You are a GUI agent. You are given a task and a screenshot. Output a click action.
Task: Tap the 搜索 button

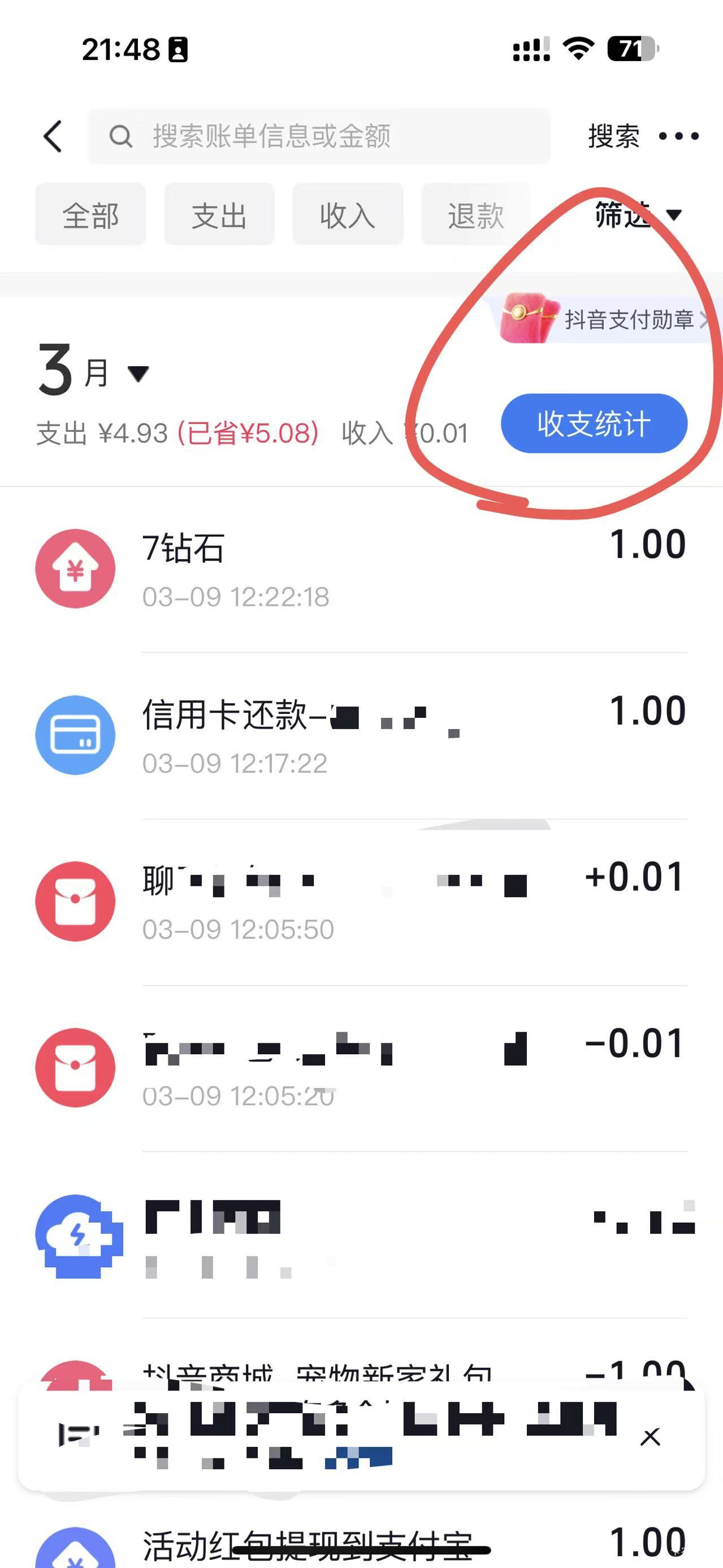(613, 136)
